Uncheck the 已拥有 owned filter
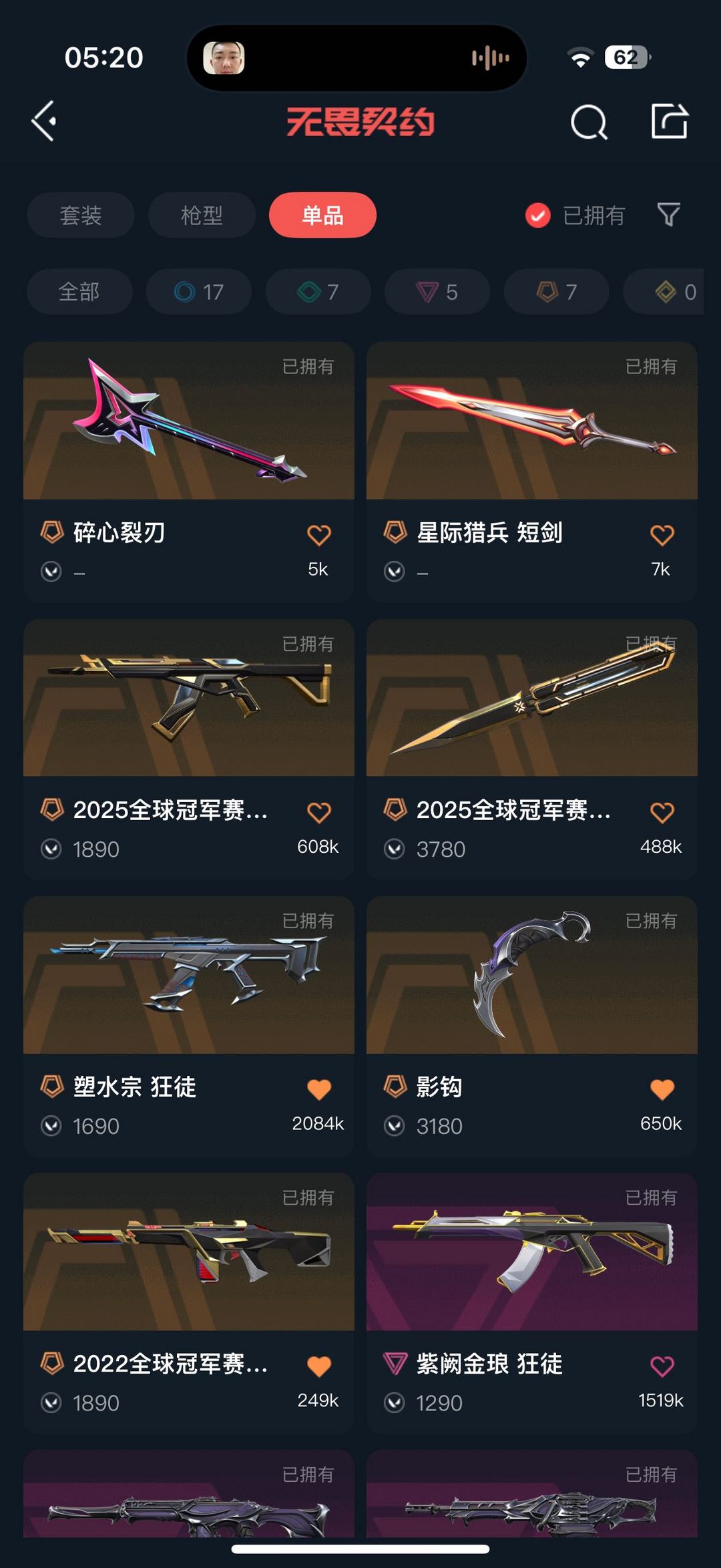The height and width of the screenshot is (1568, 721). (x=538, y=215)
